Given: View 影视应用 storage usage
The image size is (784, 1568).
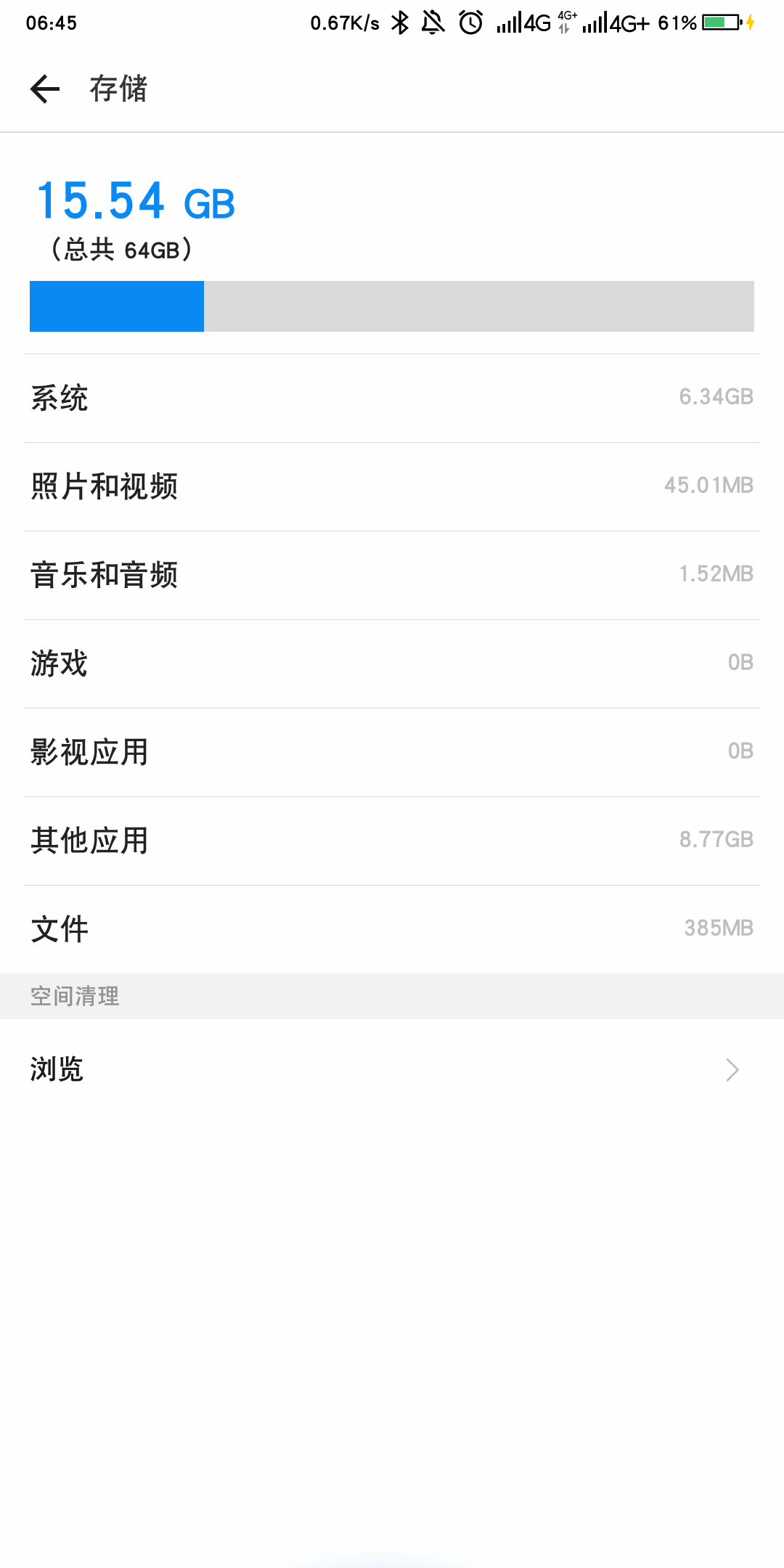Looking at the screenshot, I should (392, 753).
